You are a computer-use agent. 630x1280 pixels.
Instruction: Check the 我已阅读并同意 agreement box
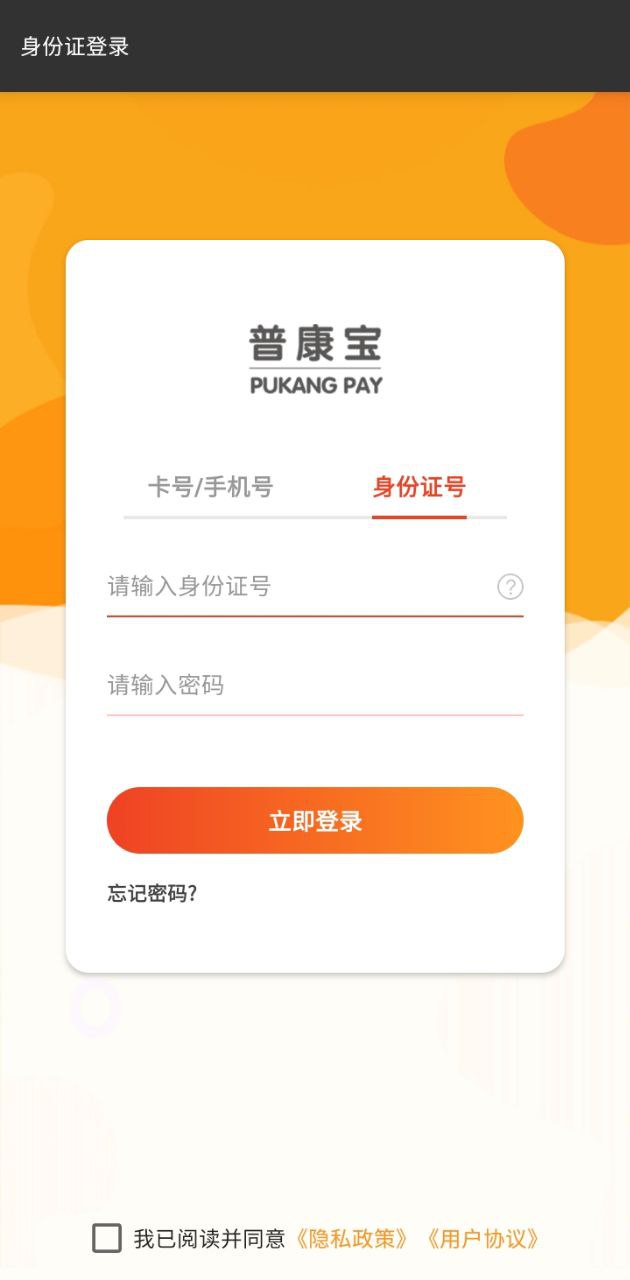click(x=107, y=1238)
